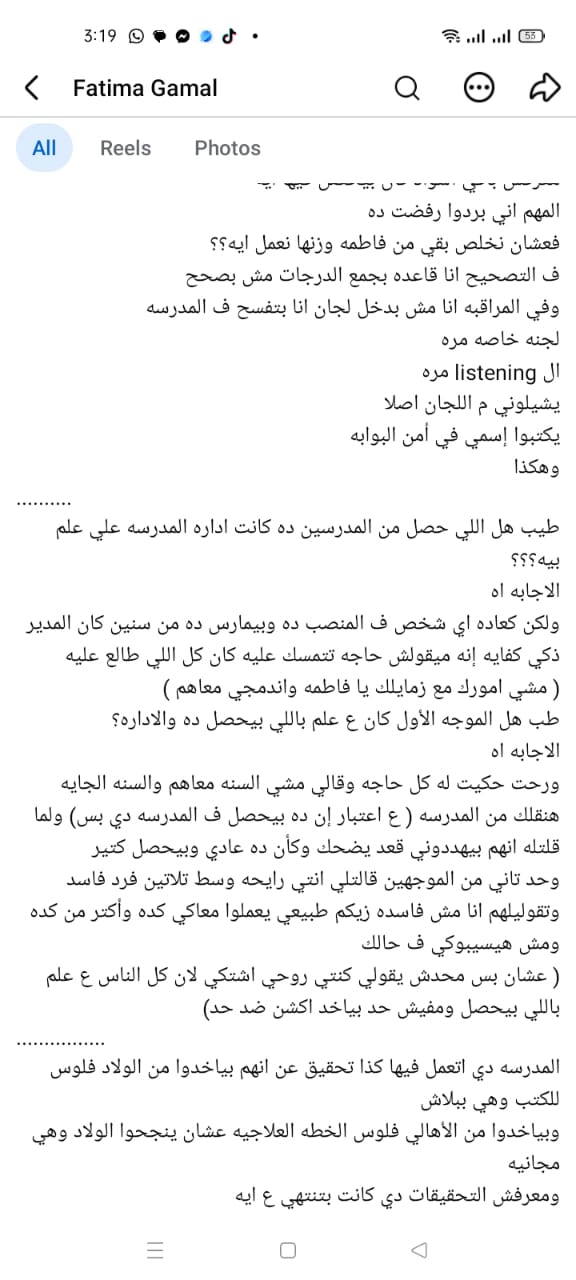Screen dimensions: 576x1280
Task: Open the three-dot more options menu
Action: 480,88
